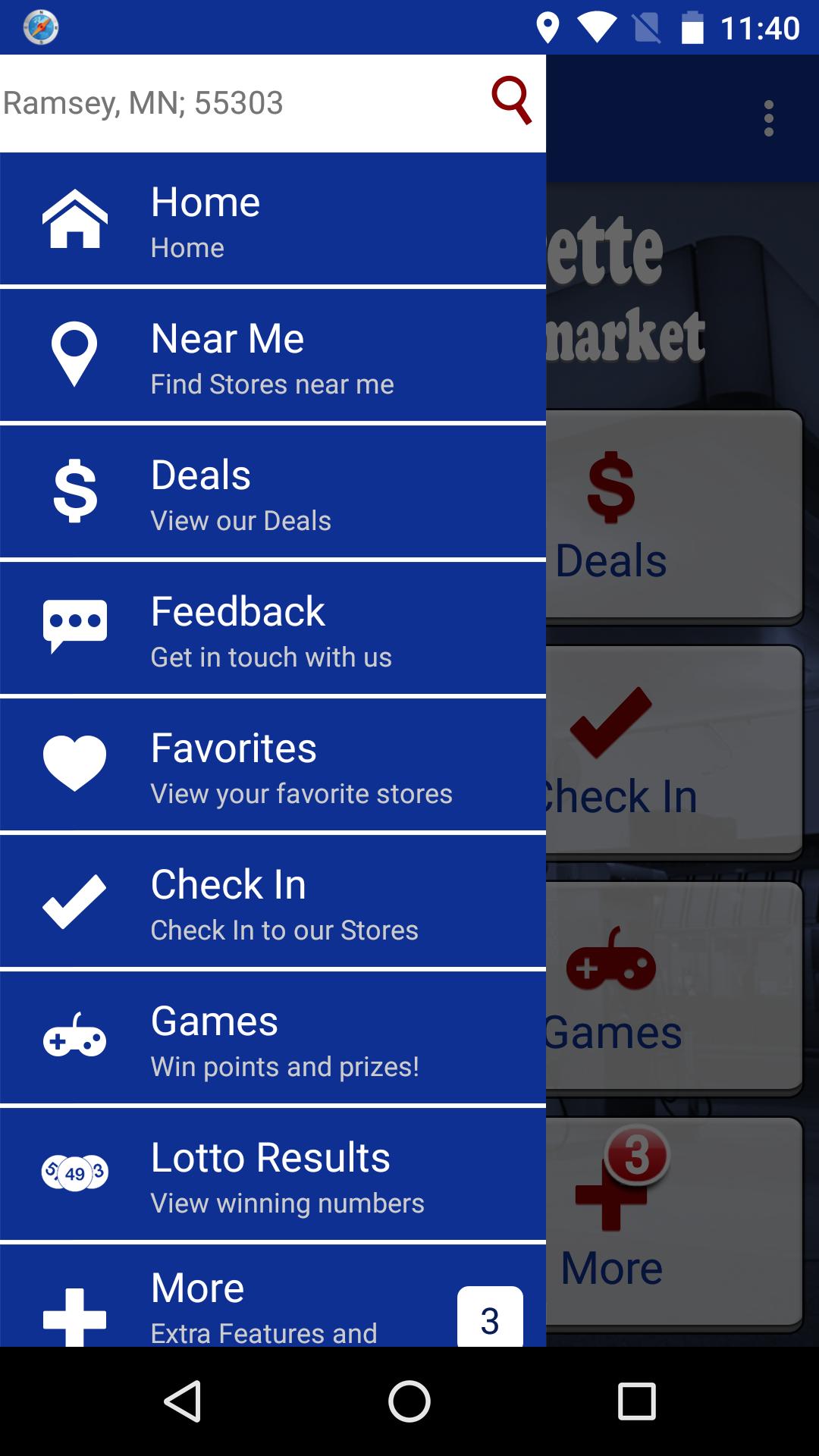
Task: Go to Home in the drawer
Action: (x=273, y=220)
